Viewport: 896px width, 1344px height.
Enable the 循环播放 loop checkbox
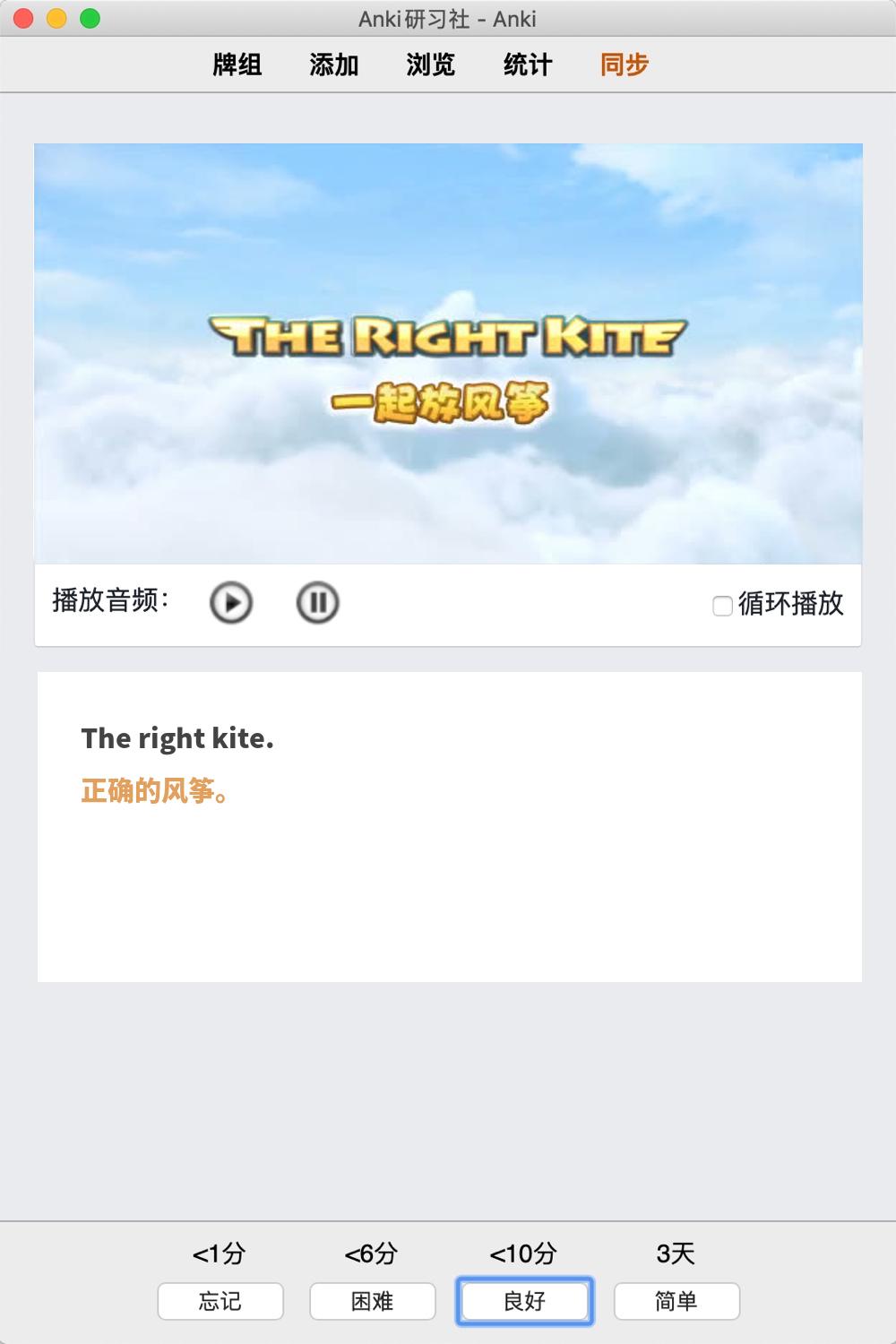(722, 606)
